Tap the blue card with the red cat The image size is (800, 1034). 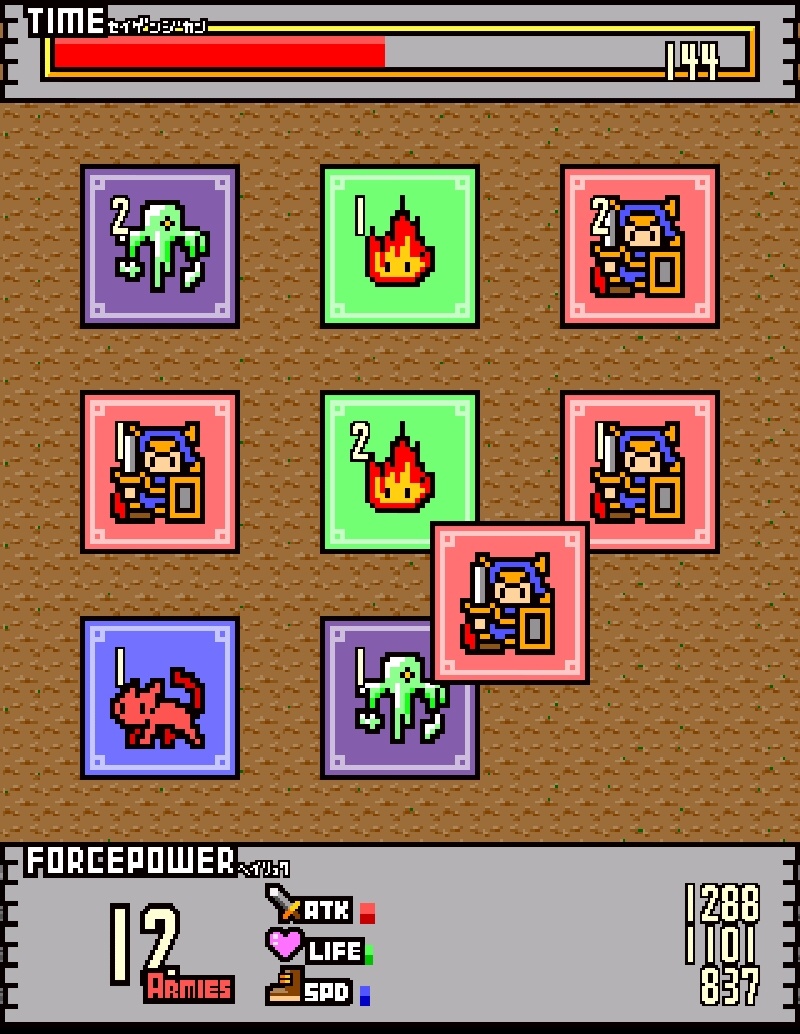click(160, 698)
